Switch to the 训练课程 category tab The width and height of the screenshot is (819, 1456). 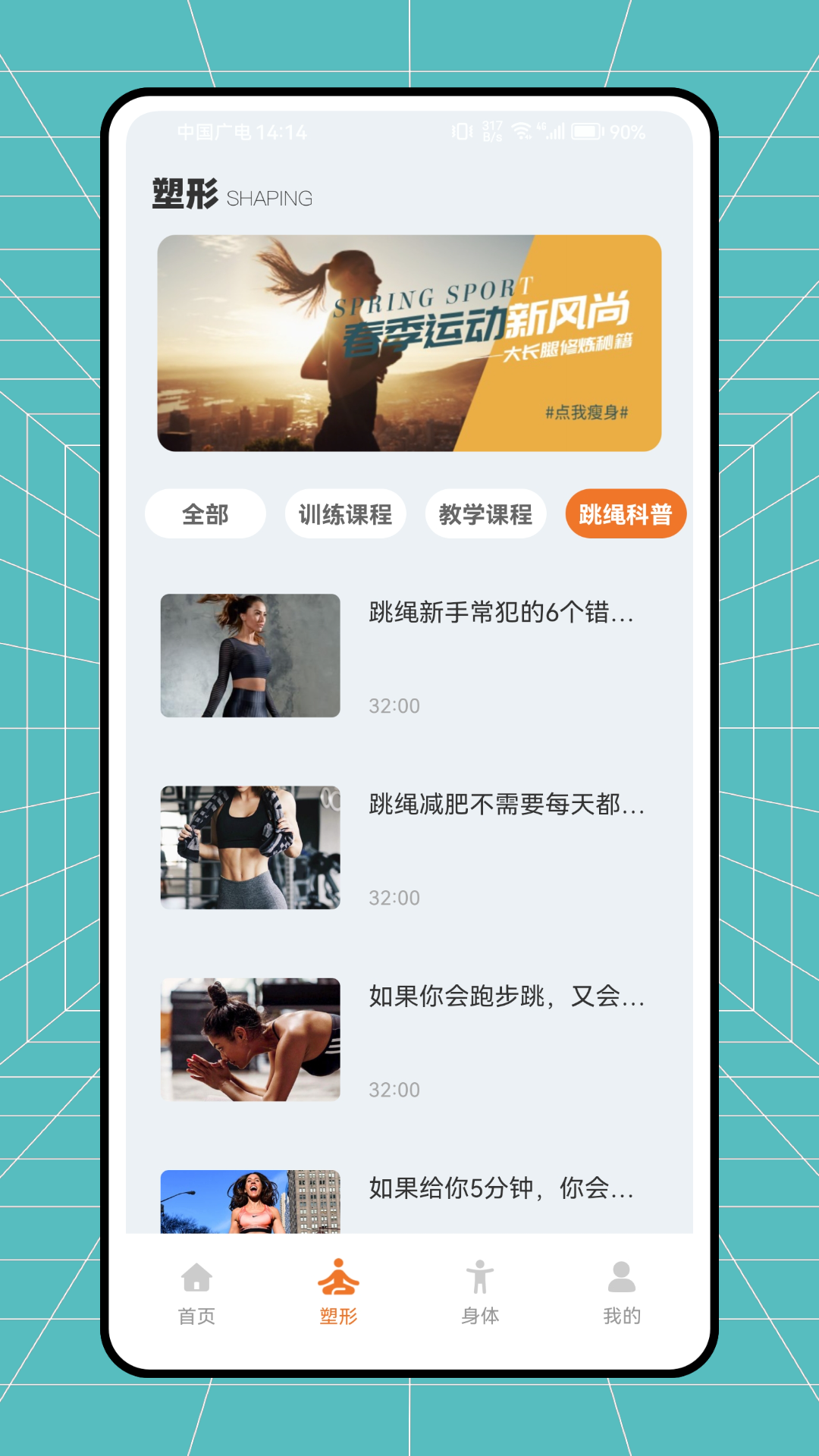(x=345, y=513)
